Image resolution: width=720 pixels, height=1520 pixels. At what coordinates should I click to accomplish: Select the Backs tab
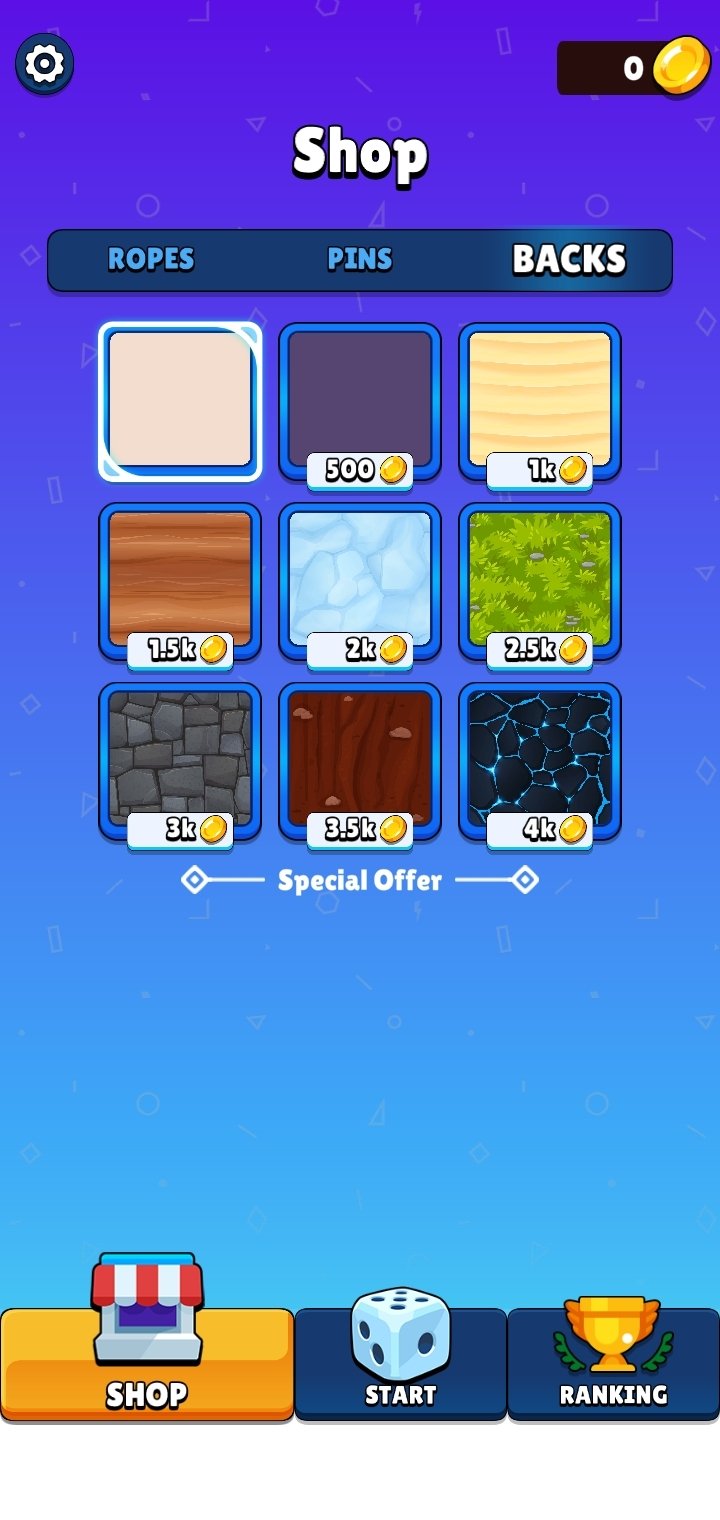[569, 259]
